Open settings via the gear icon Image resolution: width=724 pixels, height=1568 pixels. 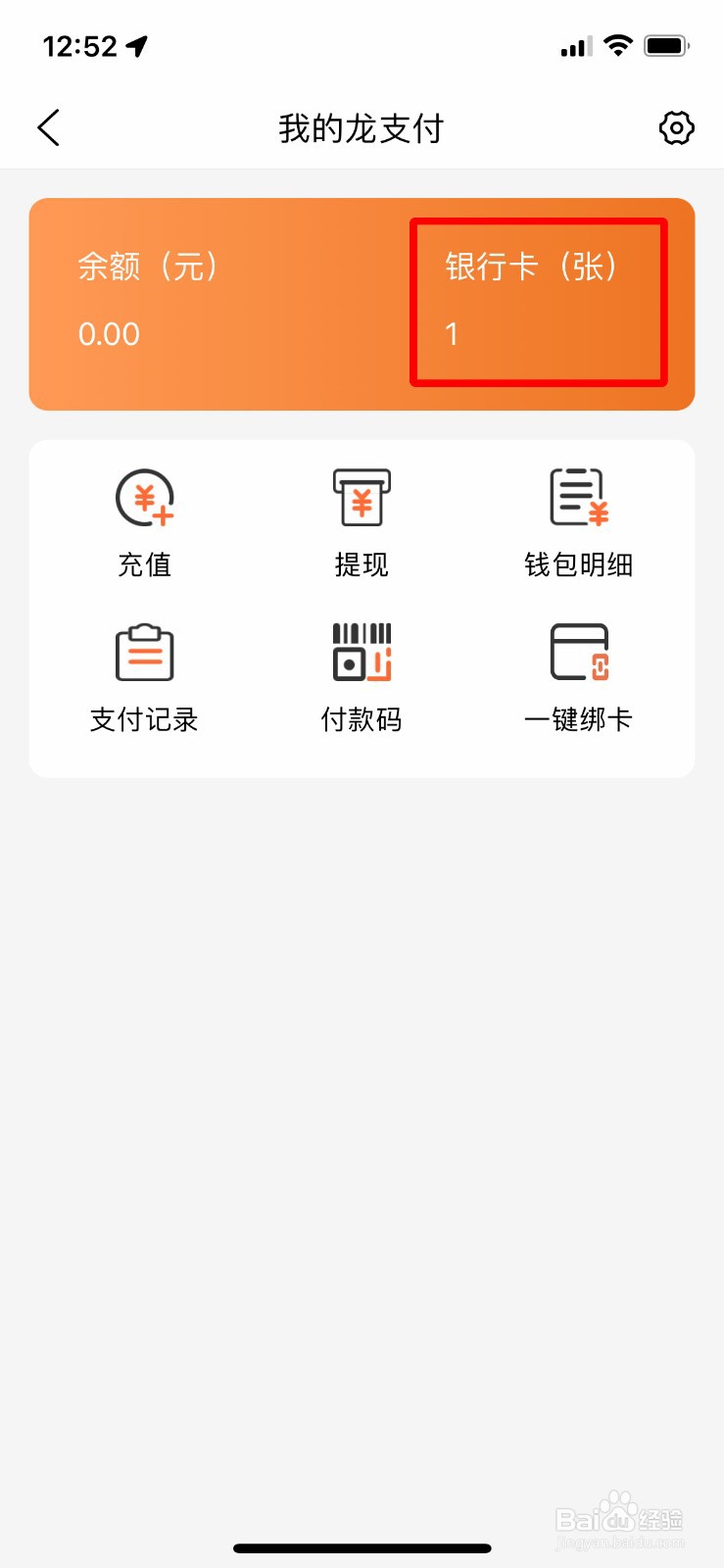pyautogui.click(x=676, y=127)
